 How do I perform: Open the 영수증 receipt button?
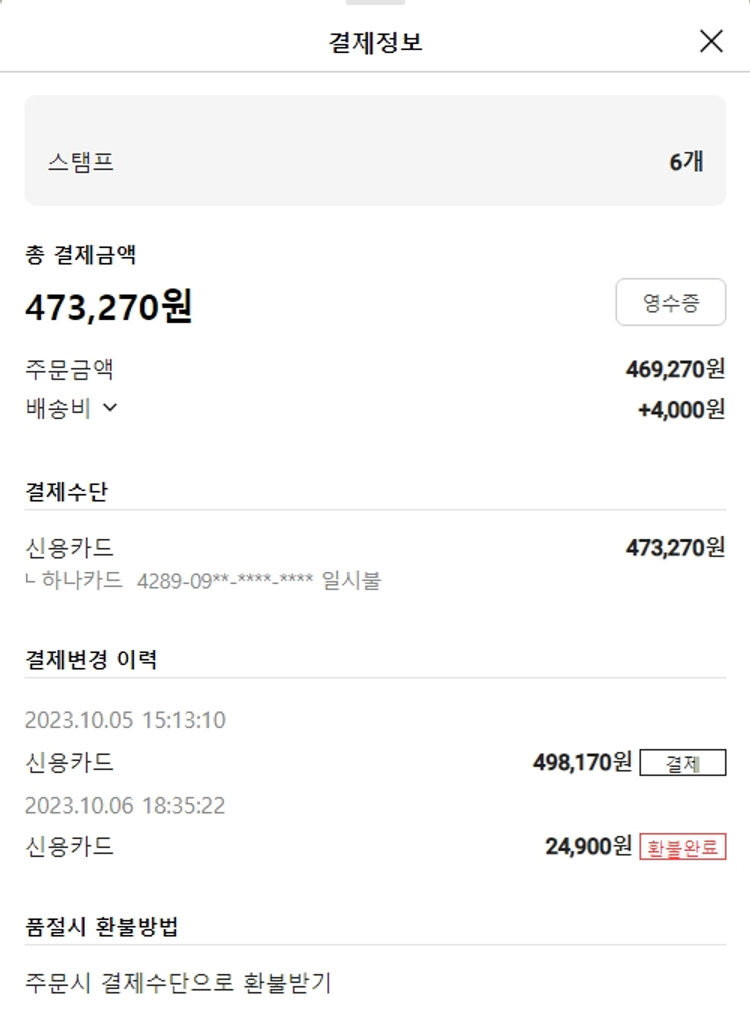pos(670,303)
